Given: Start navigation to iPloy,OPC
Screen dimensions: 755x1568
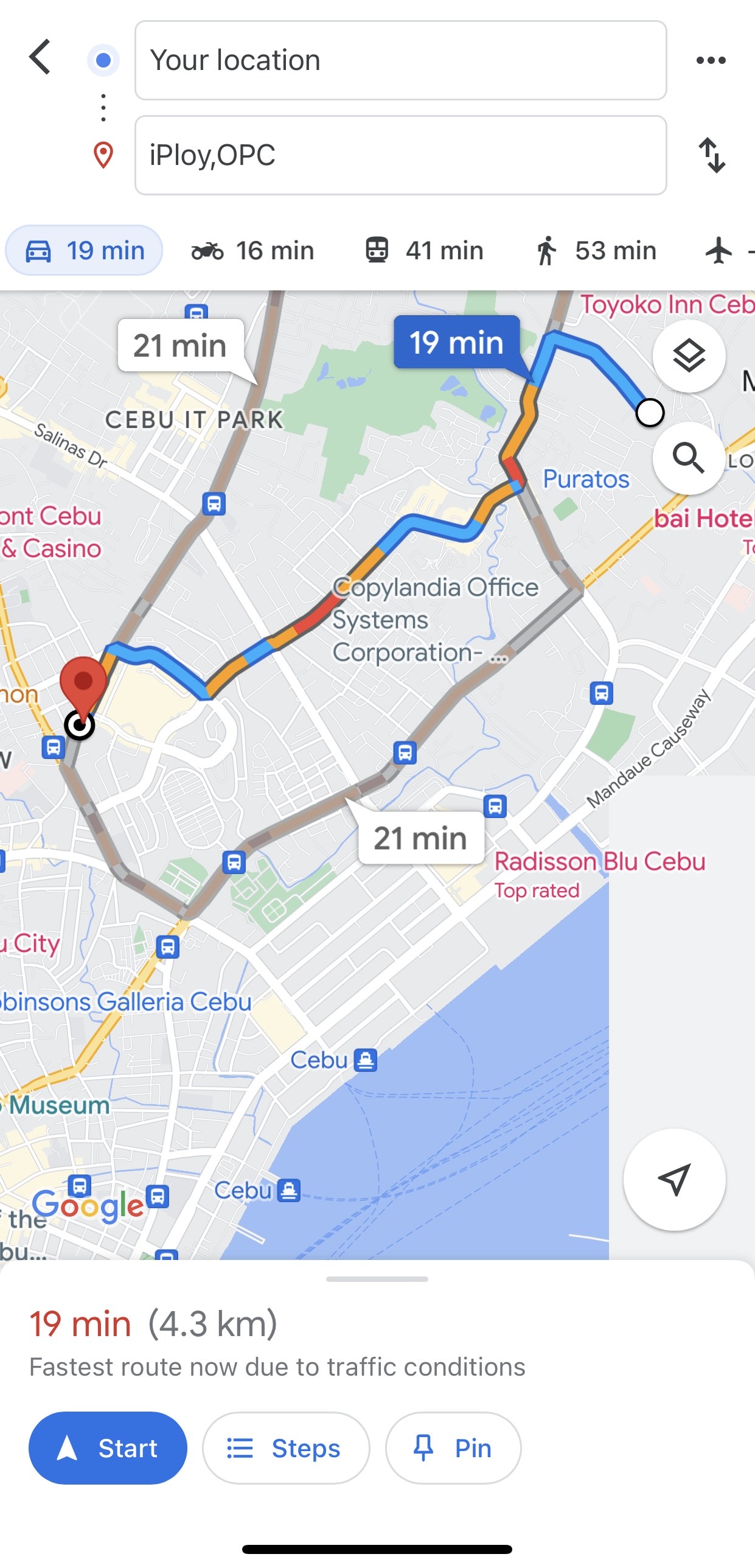Looking at the screenshot, I should pyautogui.click(x=108, y=1448).
